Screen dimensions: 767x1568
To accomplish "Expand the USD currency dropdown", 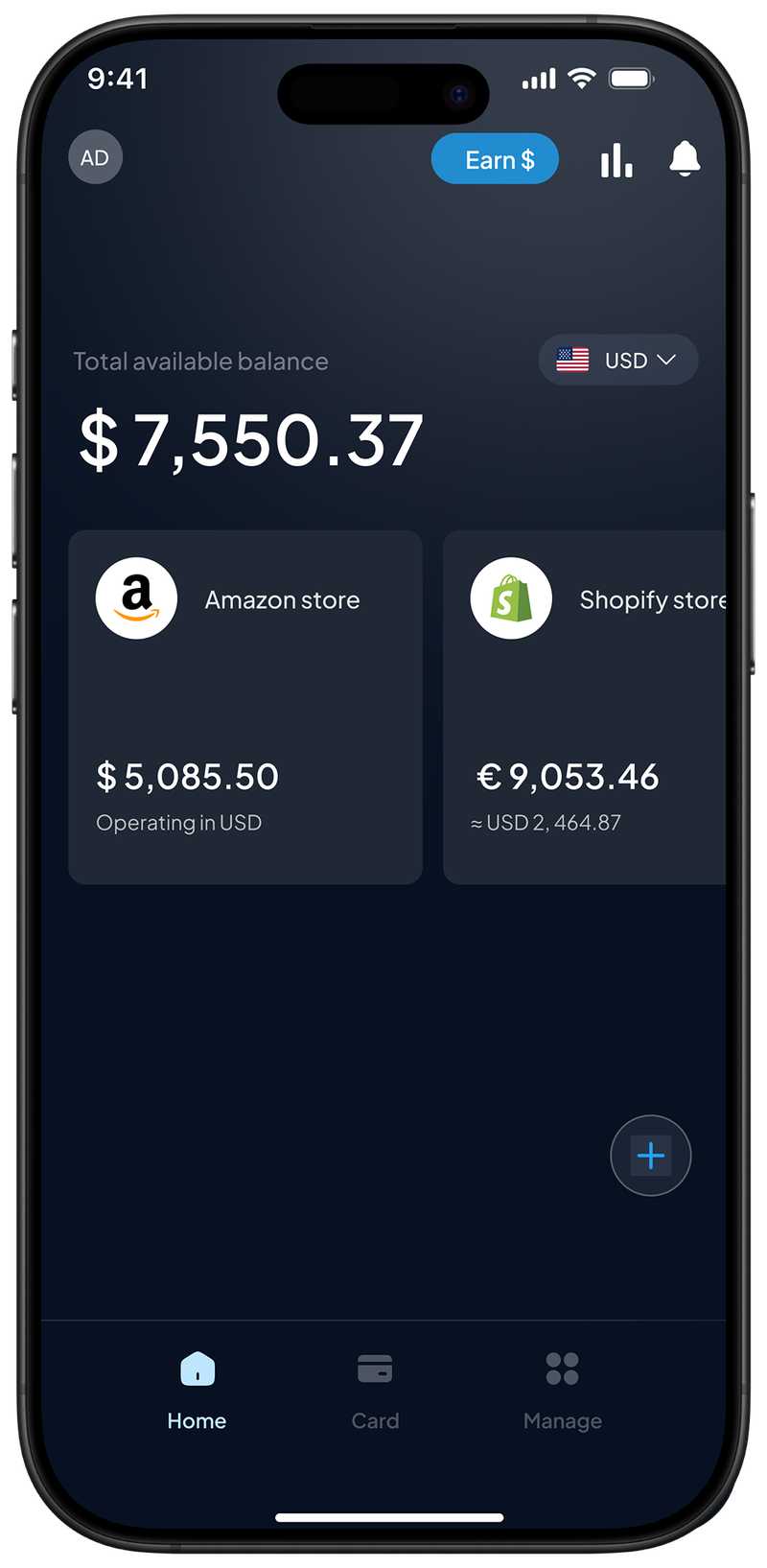I will (618, 360).
